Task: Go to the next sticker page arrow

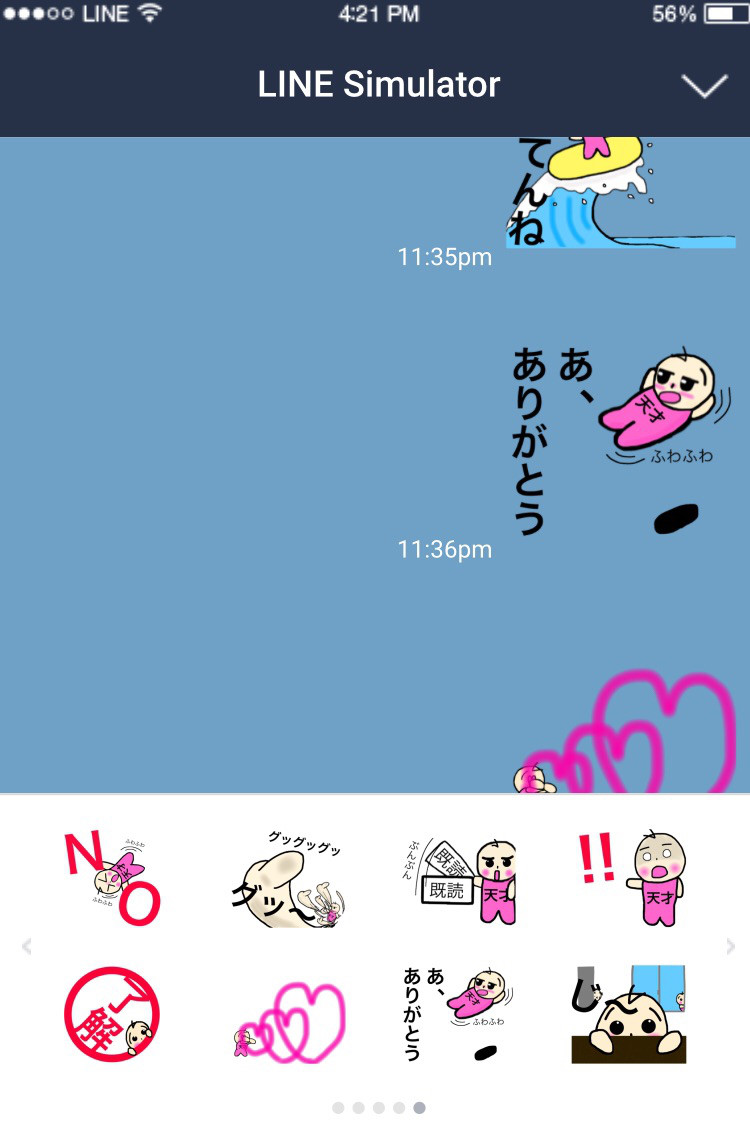Action: tap(730, 946)
